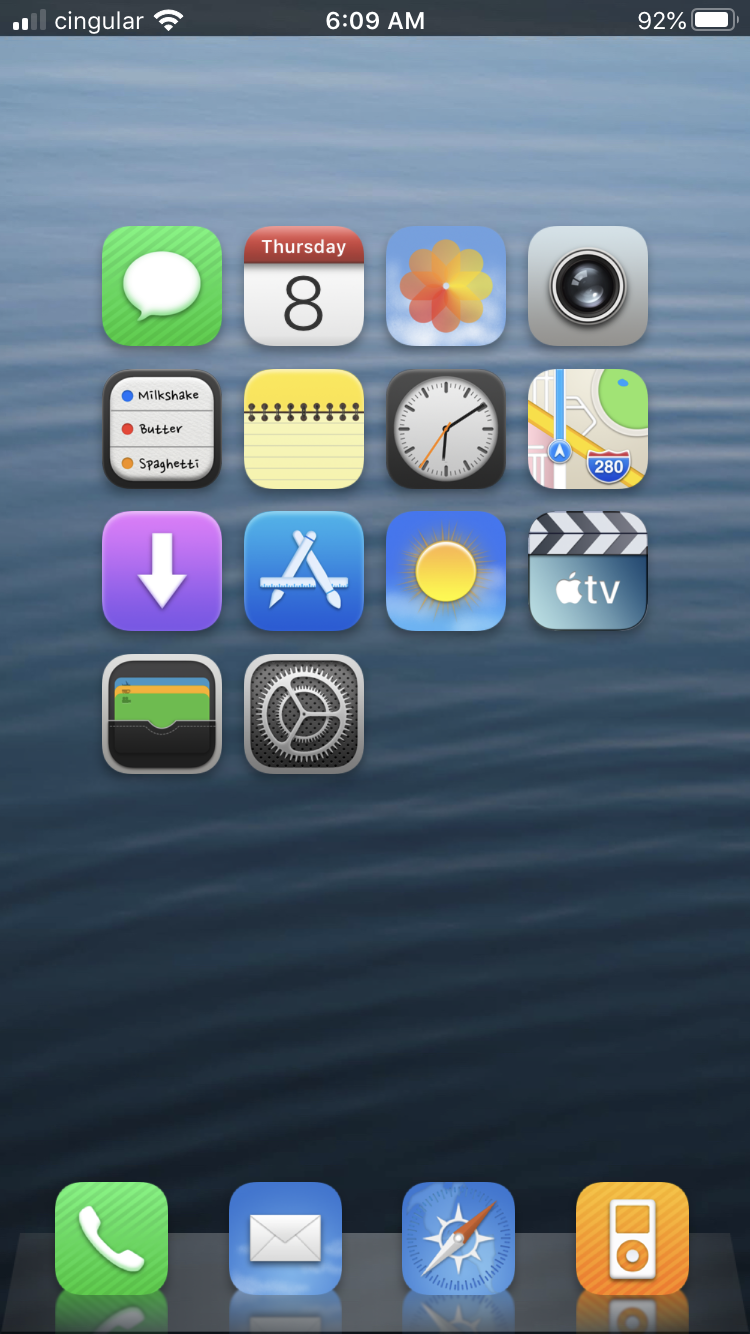Open the App Store
The width and height of the screenshot is (750, 1334).
pyautogui.click(x=304, y=571)
